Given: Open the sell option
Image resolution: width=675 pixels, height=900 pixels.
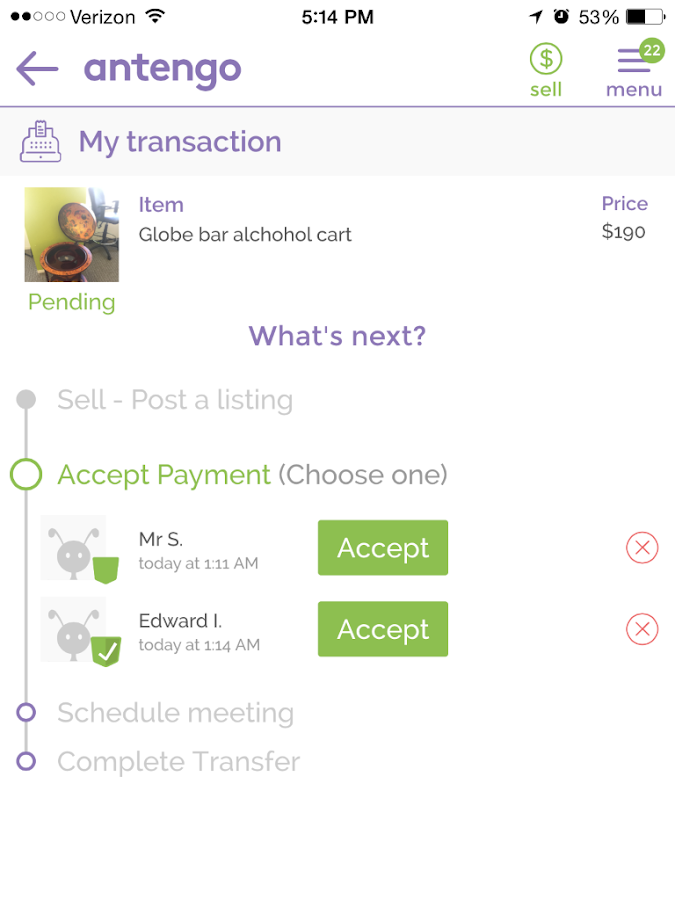Looking at the screenshot, I should click(x=546, y=70).
